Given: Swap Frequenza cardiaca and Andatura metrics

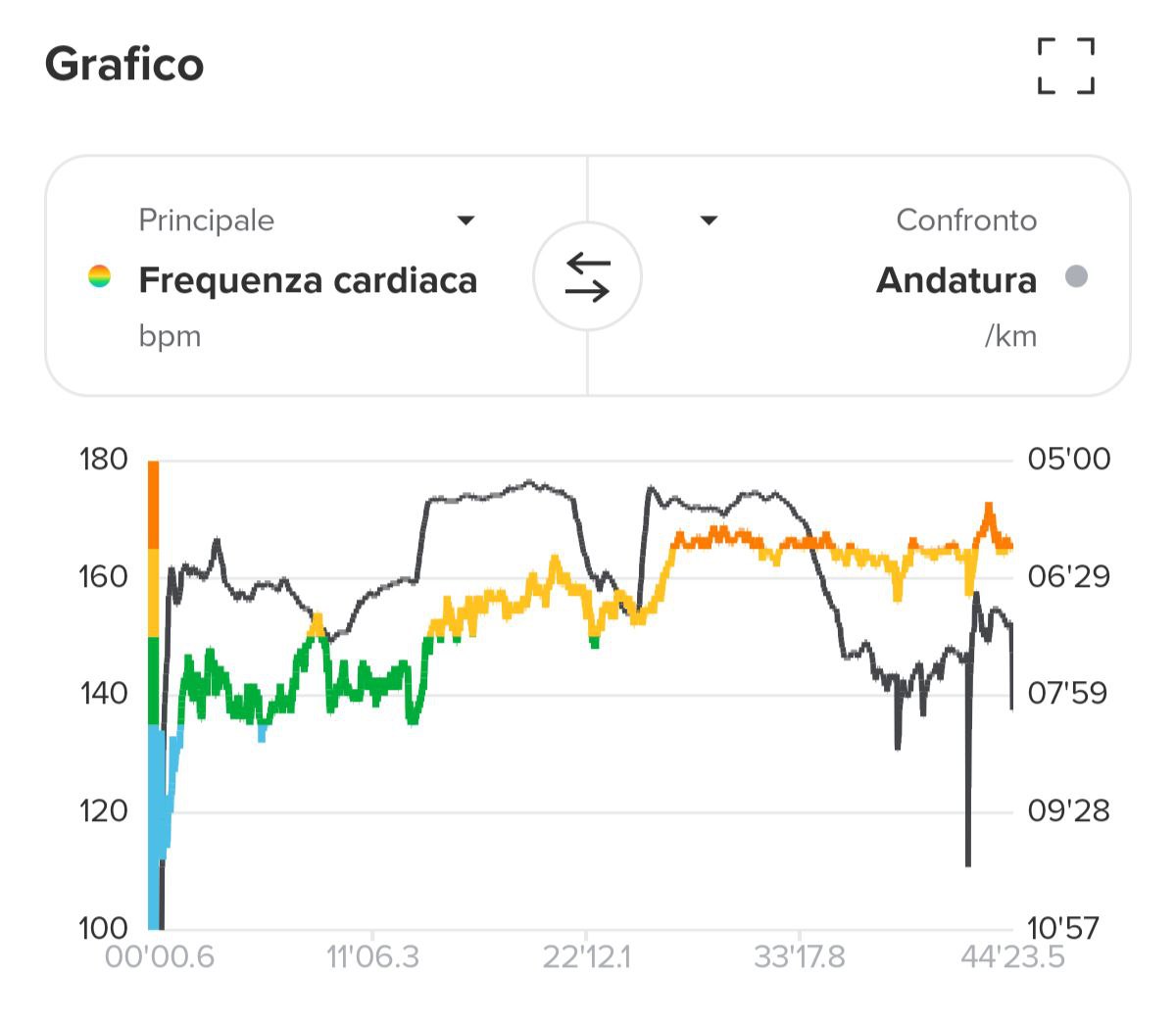Looking at the screenshot, I should coord(587,276).
